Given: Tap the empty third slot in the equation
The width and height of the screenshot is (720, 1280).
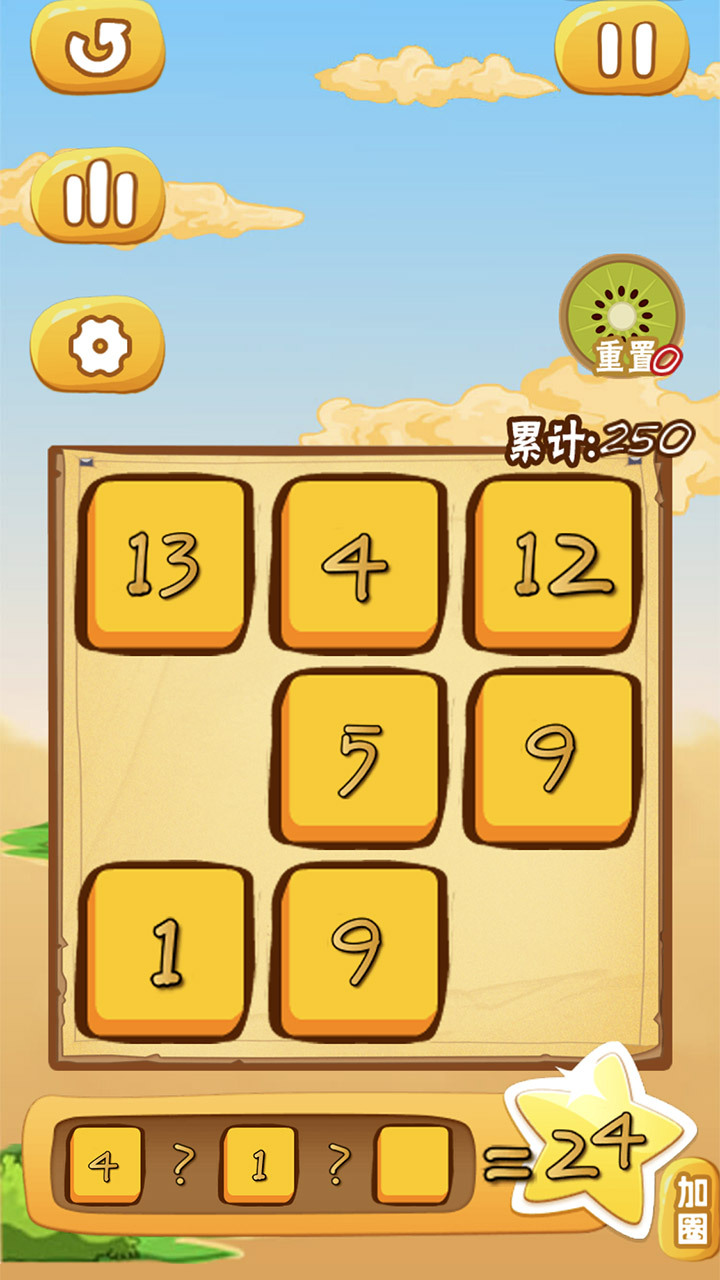Looking at the screenshot, I should (412, 1165).
